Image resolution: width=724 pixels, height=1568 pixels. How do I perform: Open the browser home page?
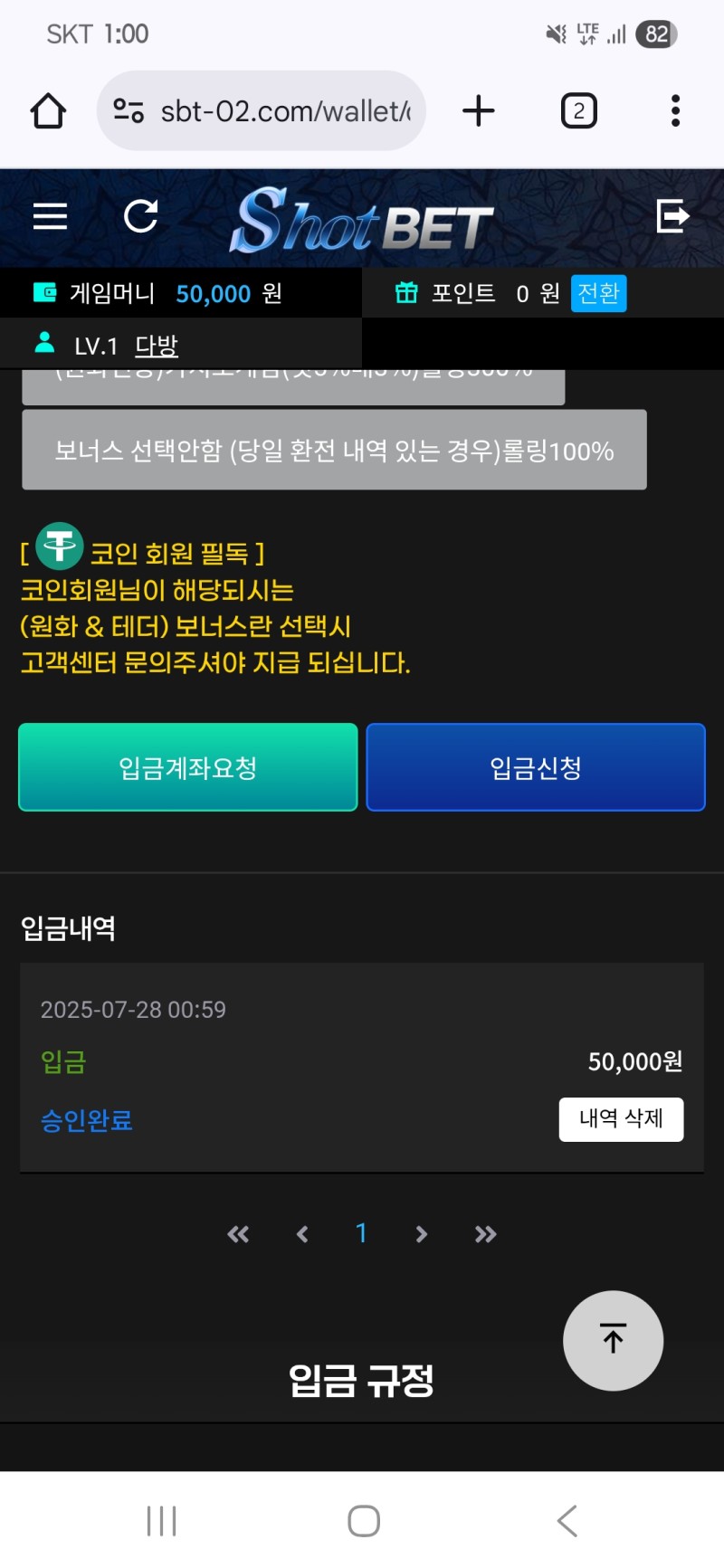point(48,111)
